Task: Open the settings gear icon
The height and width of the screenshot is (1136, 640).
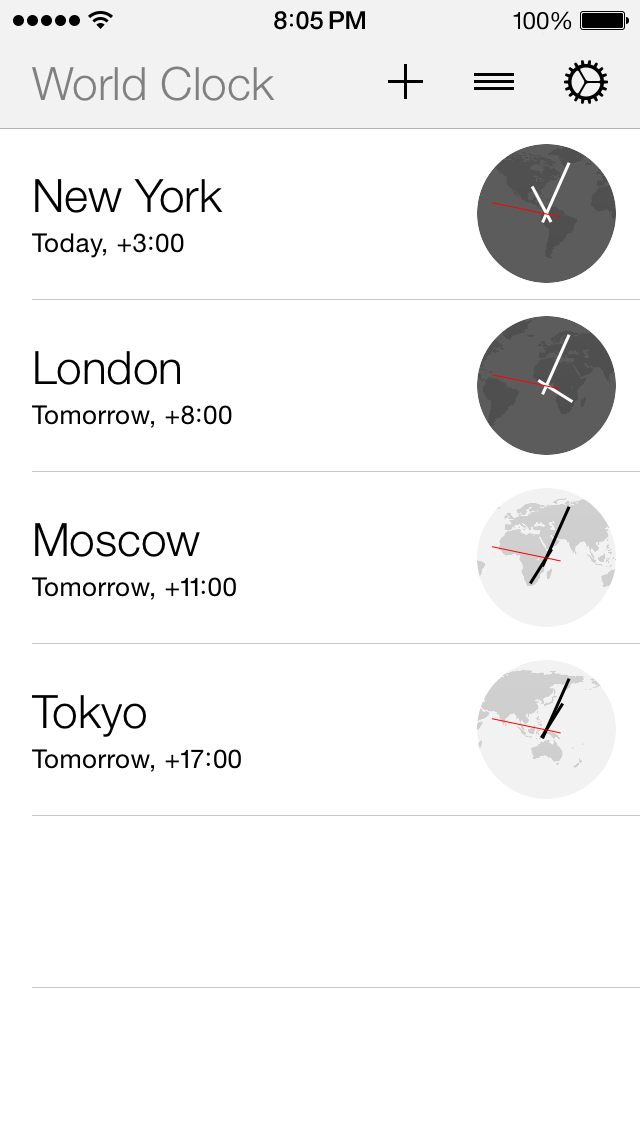Action: (x=586, y=83)
